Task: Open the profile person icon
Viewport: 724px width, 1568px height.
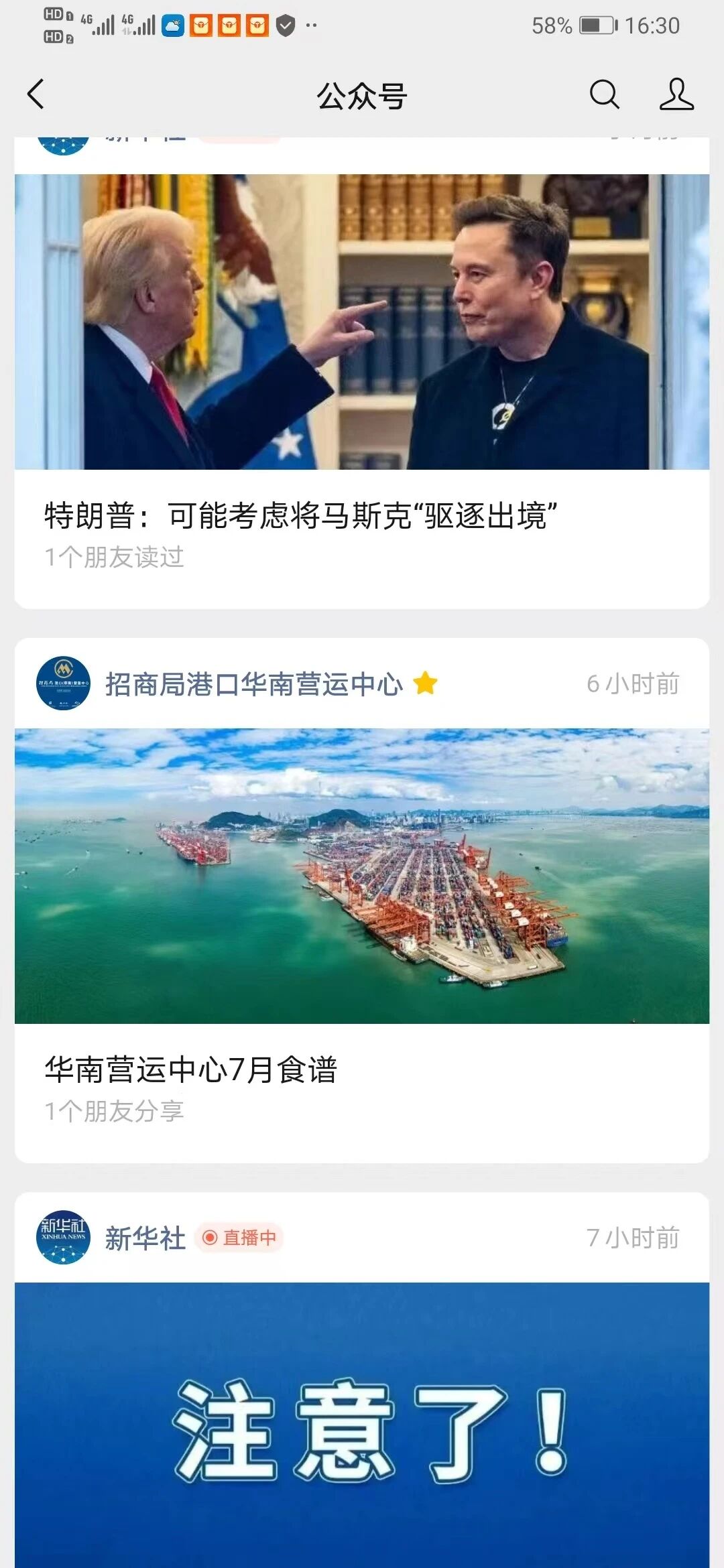Action: click(x=676, y=94)
